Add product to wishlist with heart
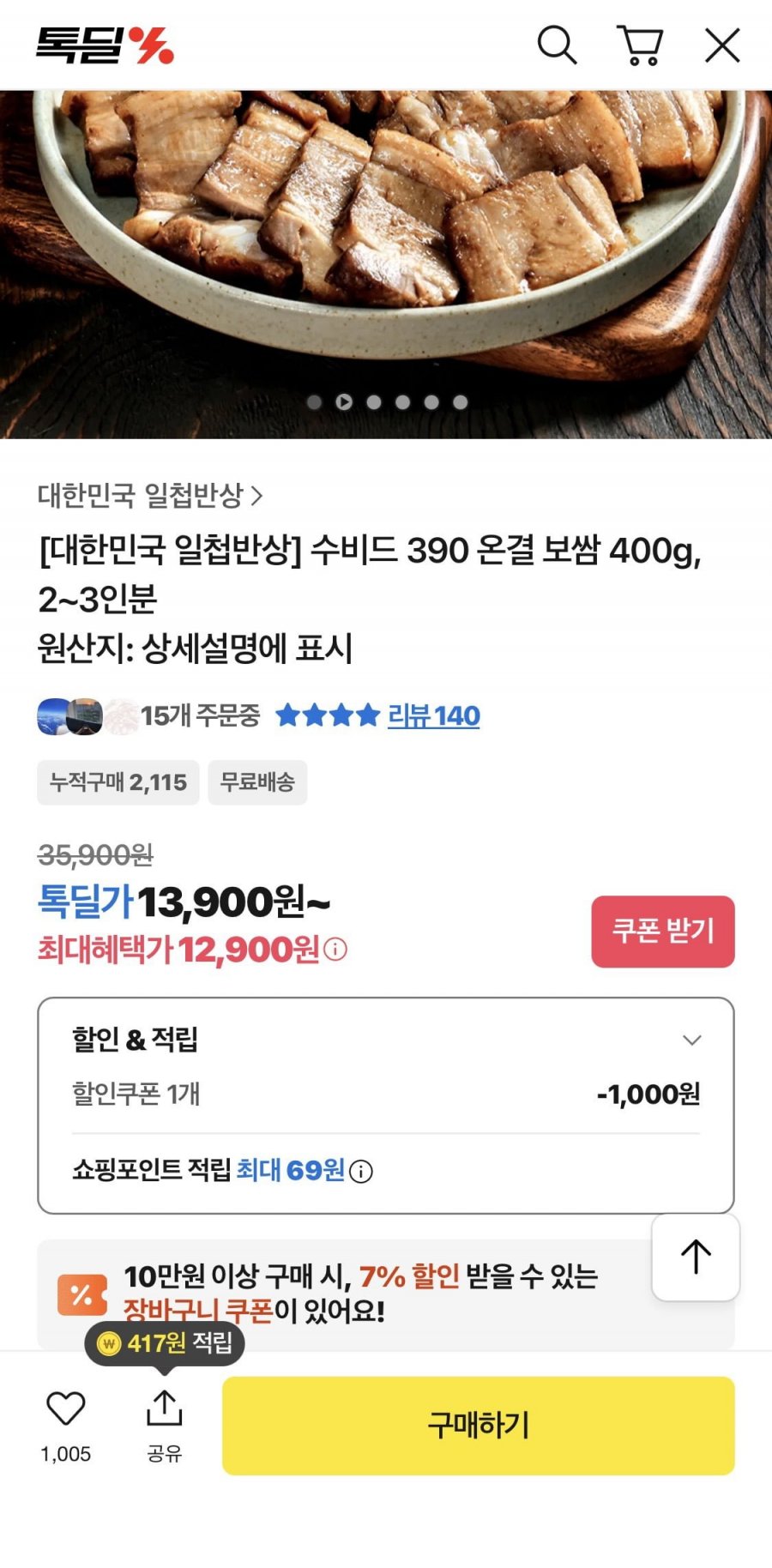Screen dimensions: 772x1568 (65, 1409)
